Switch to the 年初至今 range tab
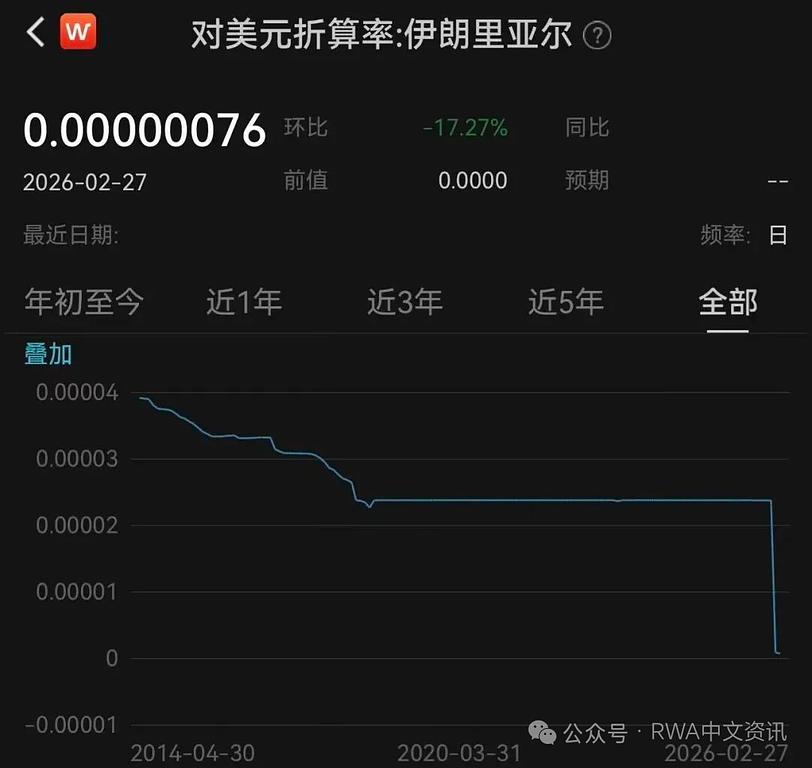Image resolution: width=812 pixels, height=768 pixels. point(84,301)
